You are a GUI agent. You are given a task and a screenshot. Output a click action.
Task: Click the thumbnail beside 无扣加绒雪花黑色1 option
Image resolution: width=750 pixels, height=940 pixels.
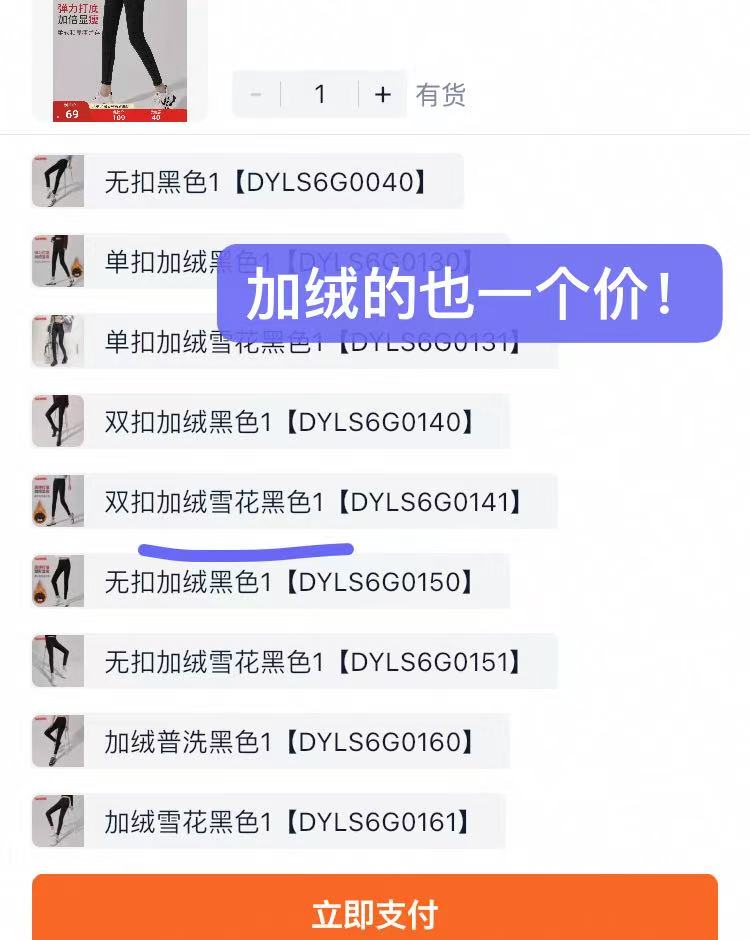(x=58, y=661)
